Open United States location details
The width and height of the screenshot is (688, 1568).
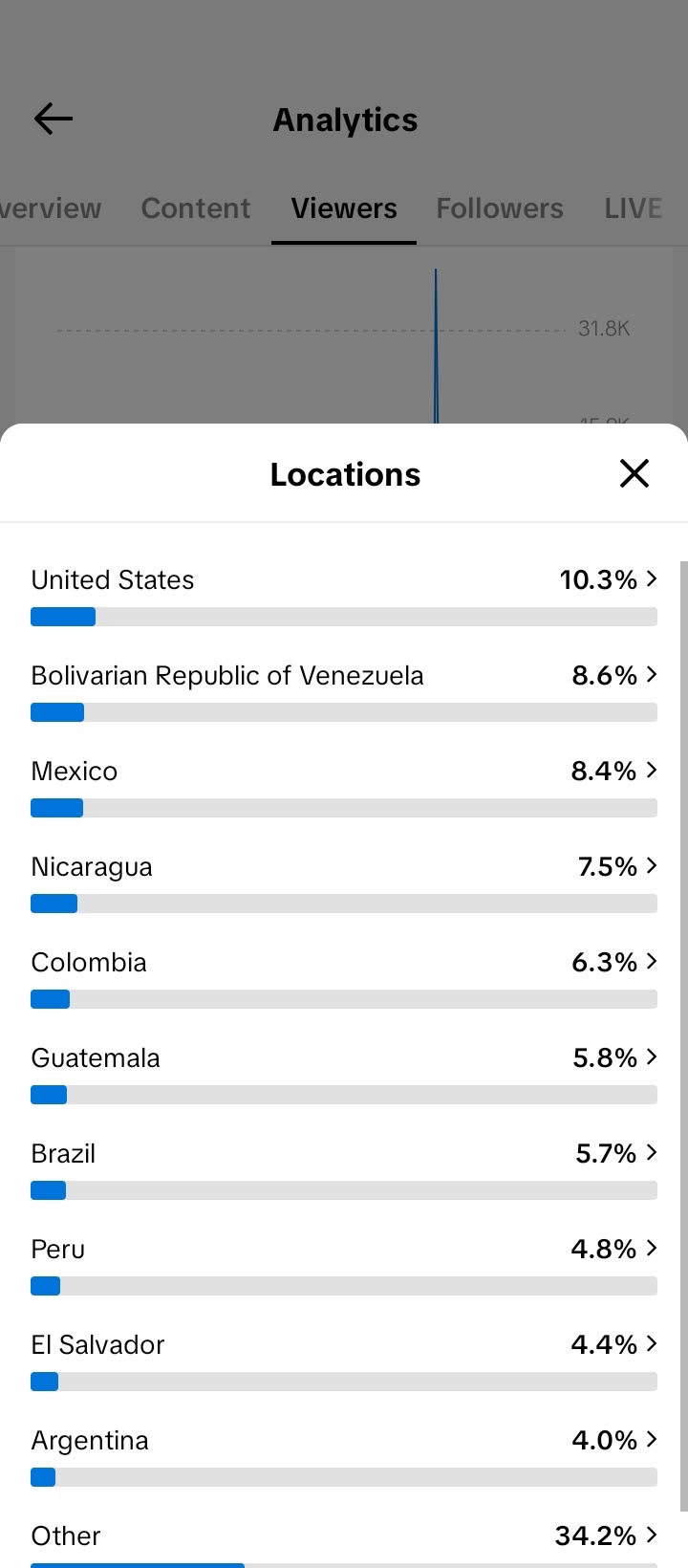click(x=344, y=596)
